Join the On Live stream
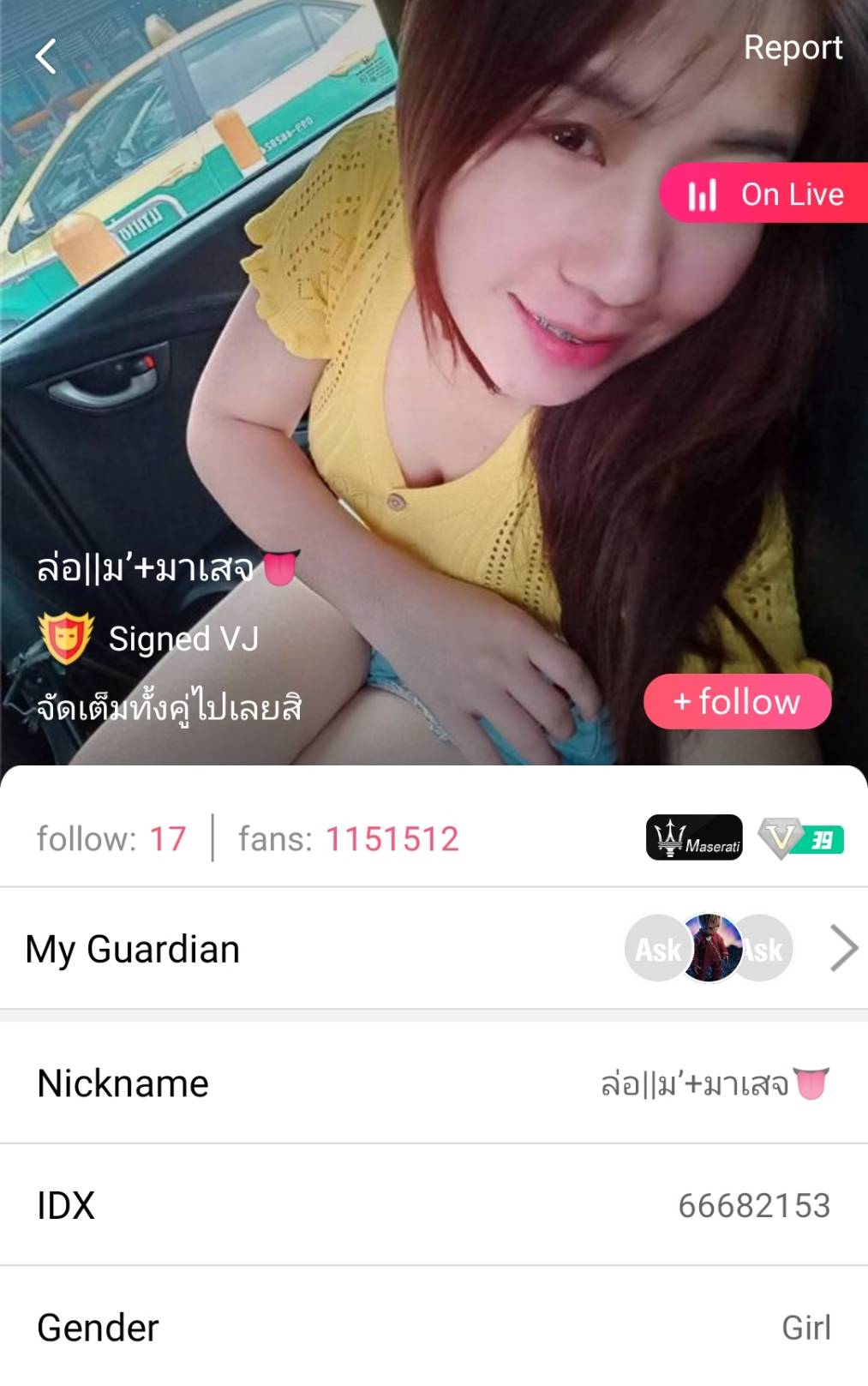868x1386 pixels. coord(765,194)
